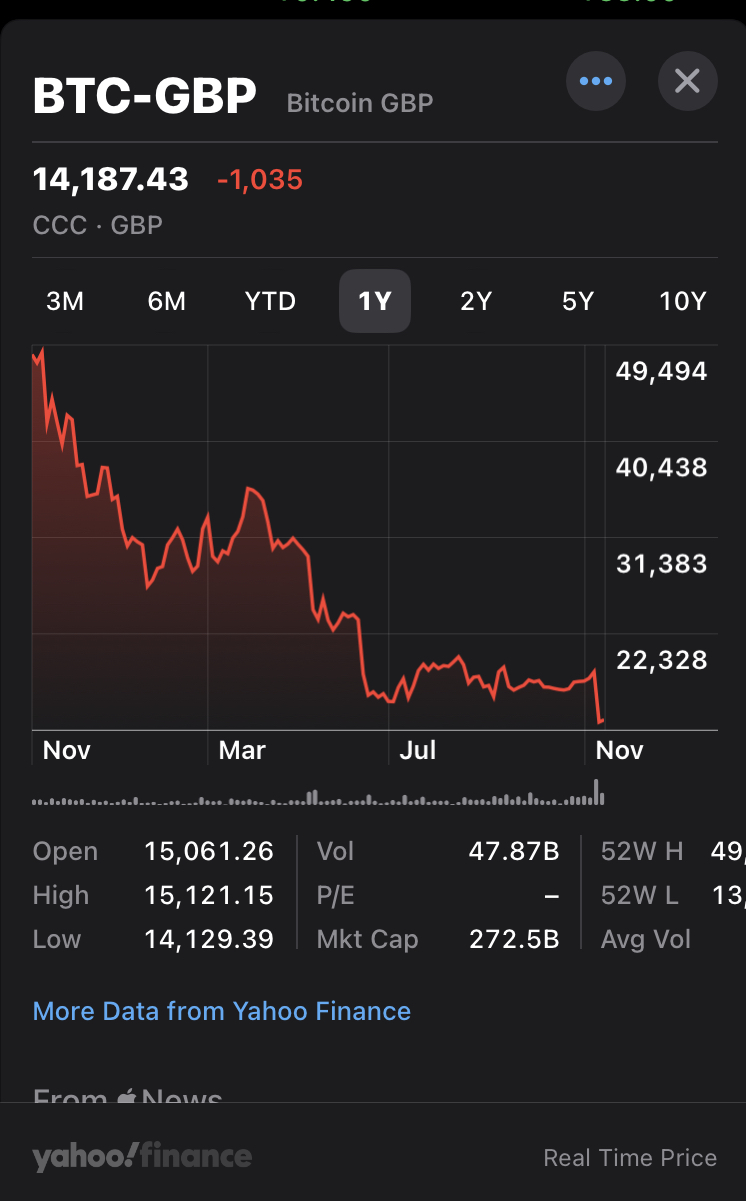Switch to the 2Y range
Viewport: 746px width, 1201px height.
point(476,301)
